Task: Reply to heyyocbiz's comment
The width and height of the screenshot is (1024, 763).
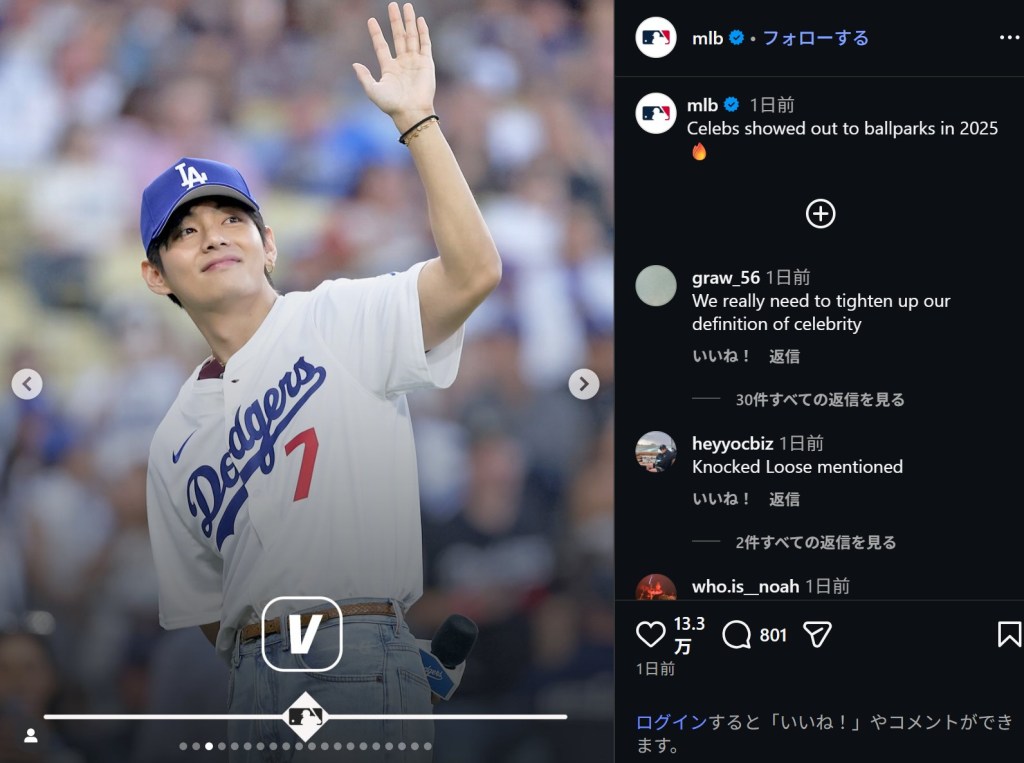Action: pyautogui.click(x=784, y=499)
